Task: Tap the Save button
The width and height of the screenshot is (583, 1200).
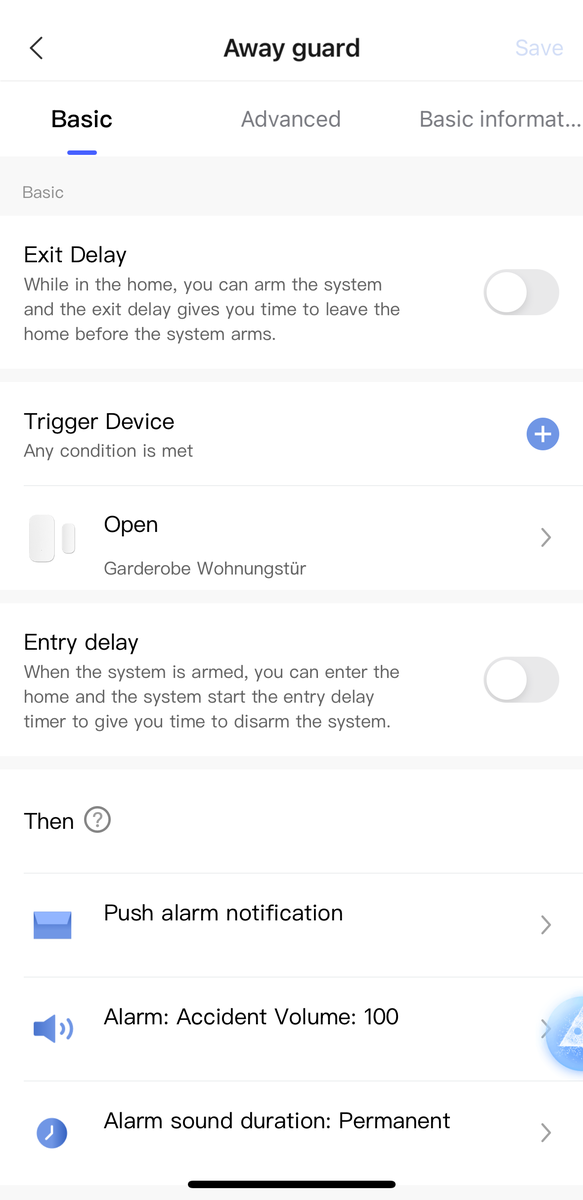Action: [539, 48]
